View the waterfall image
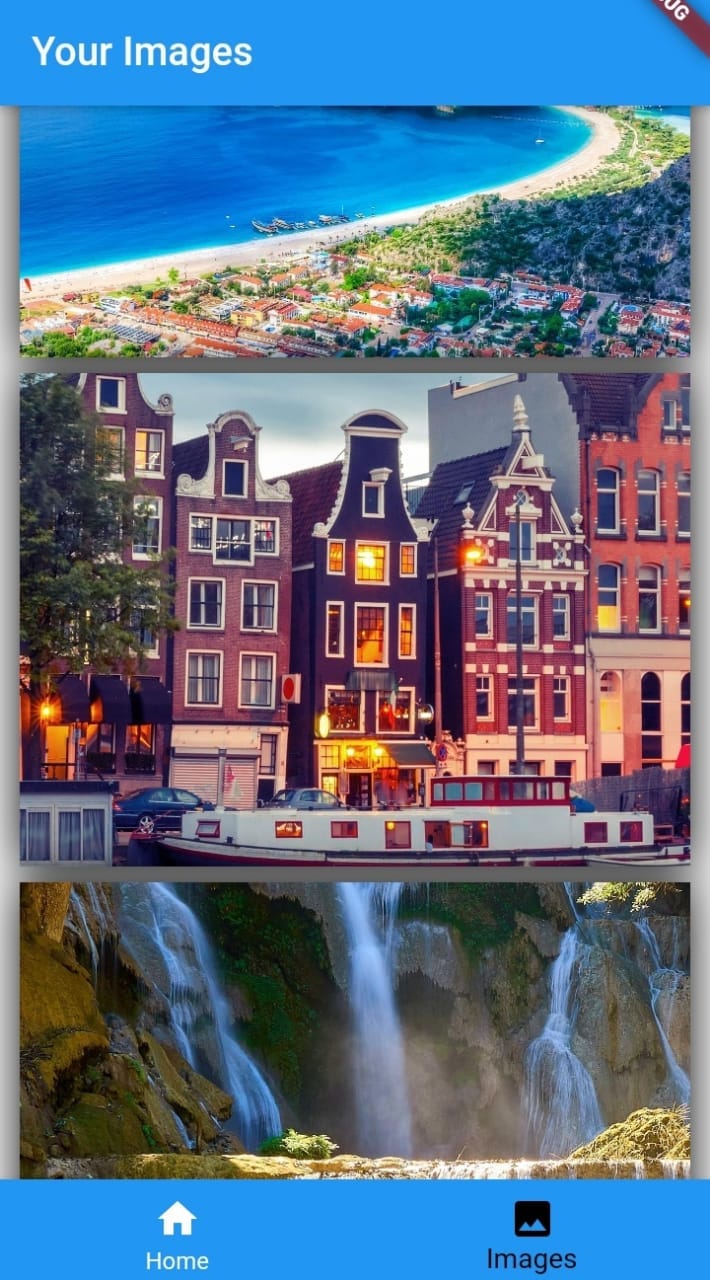The image size is (710, 1280). pos(355,1030)
